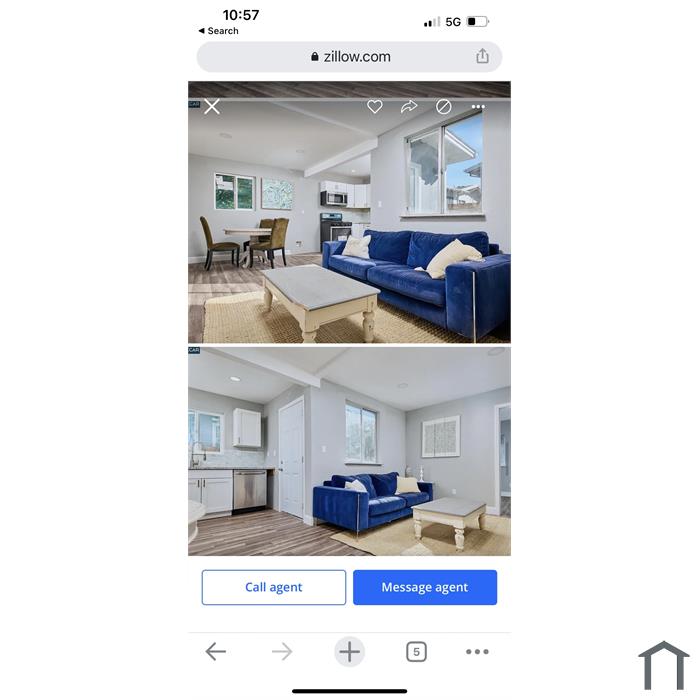Tap the zillow.com address bar
Screen dimensions: 700x700
click(x=350, y=57)
